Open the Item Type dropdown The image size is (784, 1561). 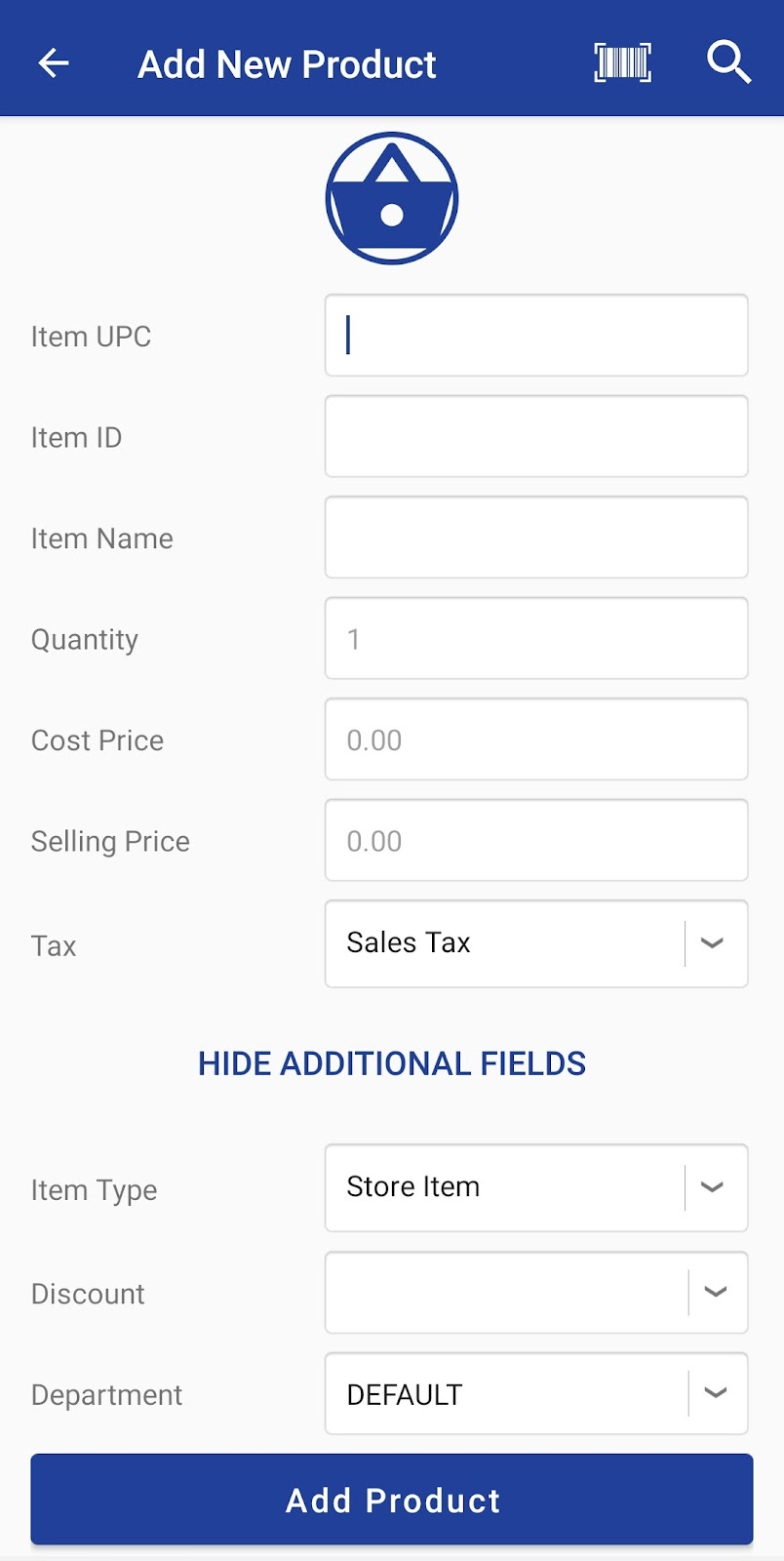click(x=536, y=1187)
